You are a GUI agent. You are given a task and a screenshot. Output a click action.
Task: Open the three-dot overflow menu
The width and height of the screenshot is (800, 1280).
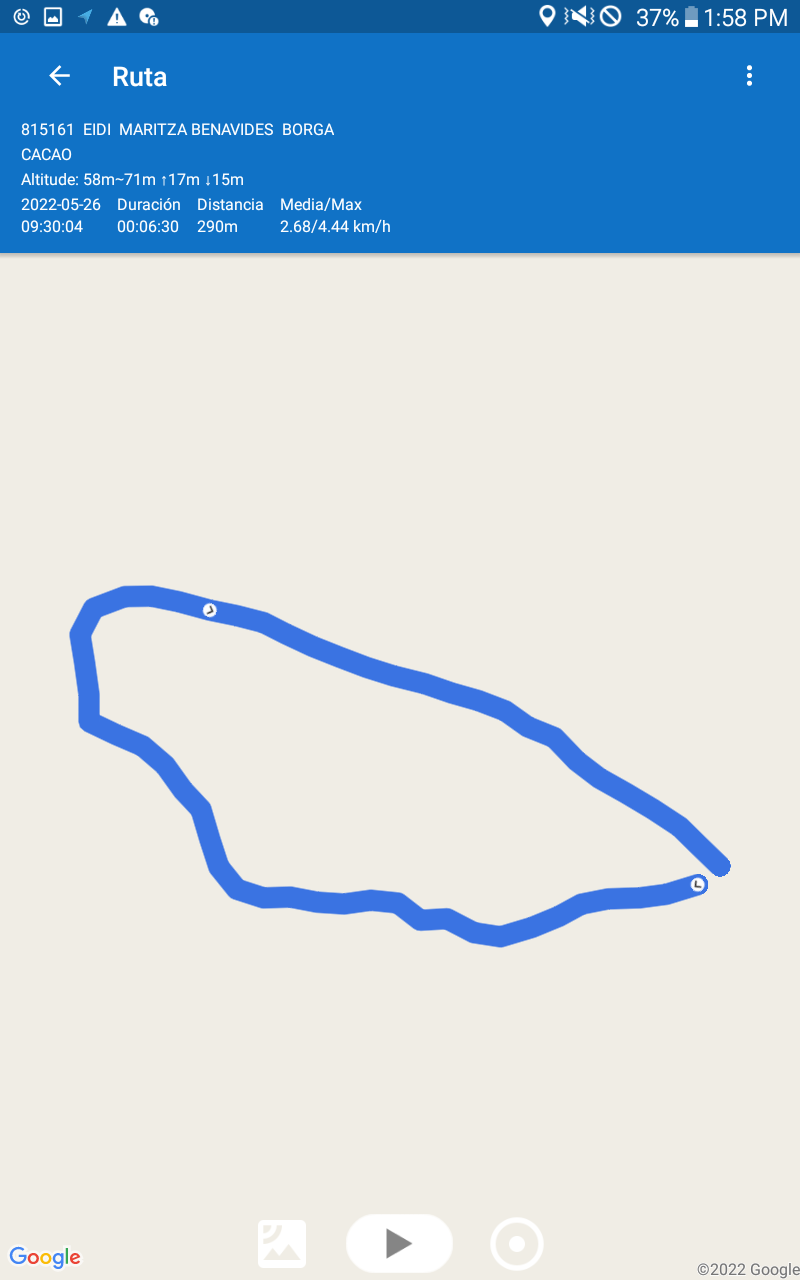point(749,76)
